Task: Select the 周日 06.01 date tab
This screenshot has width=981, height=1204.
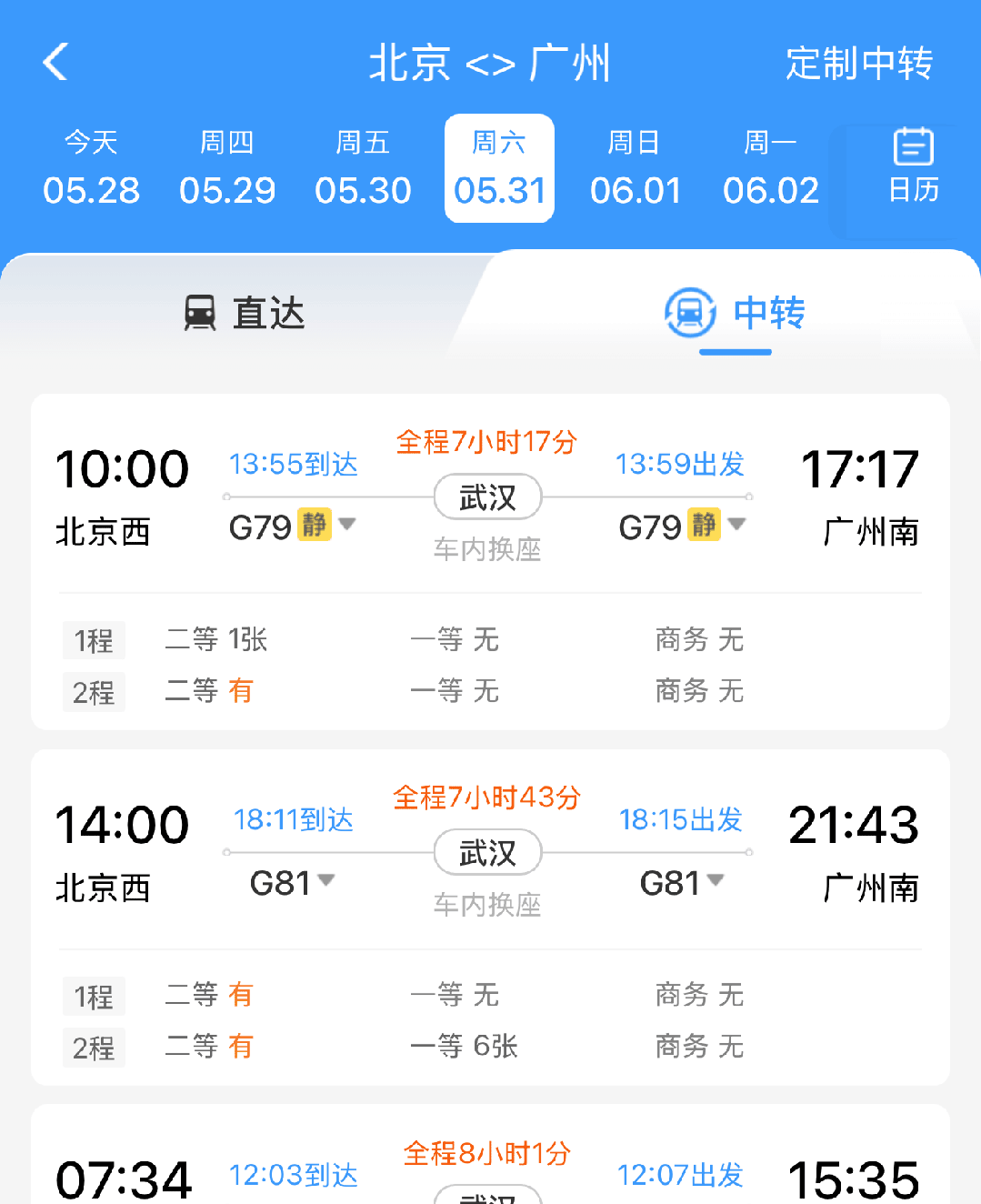Action: pos(636,168)
